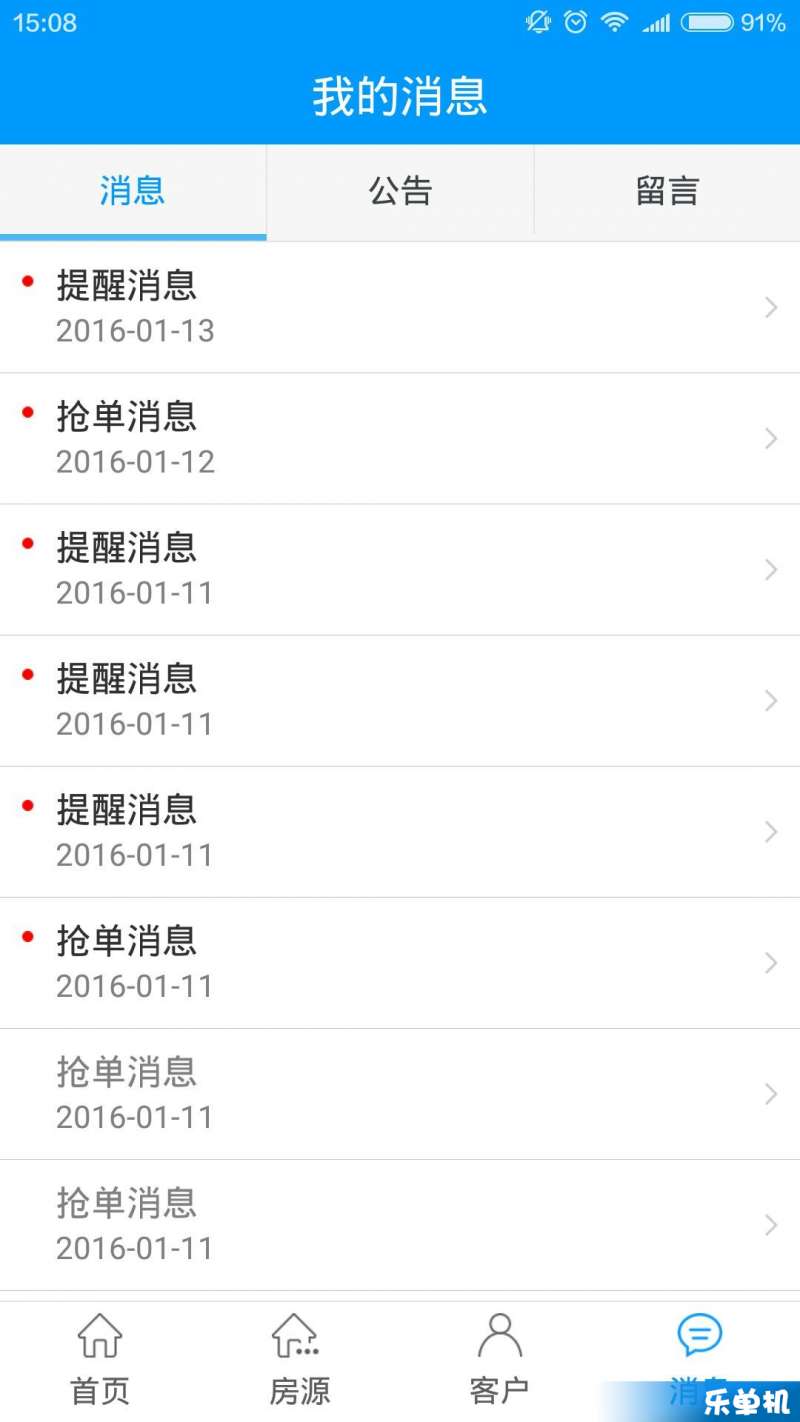Screen dimensions: 800x1422
Task: Open 房源 in bottom navigation
Action: coord(300,1360)
